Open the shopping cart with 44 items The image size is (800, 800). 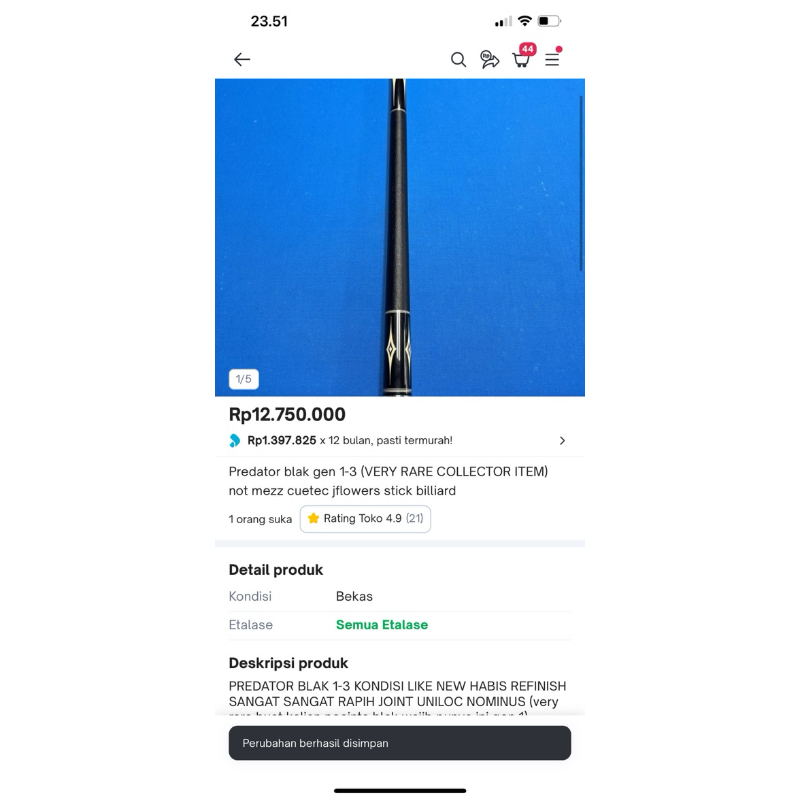[521, 60]
